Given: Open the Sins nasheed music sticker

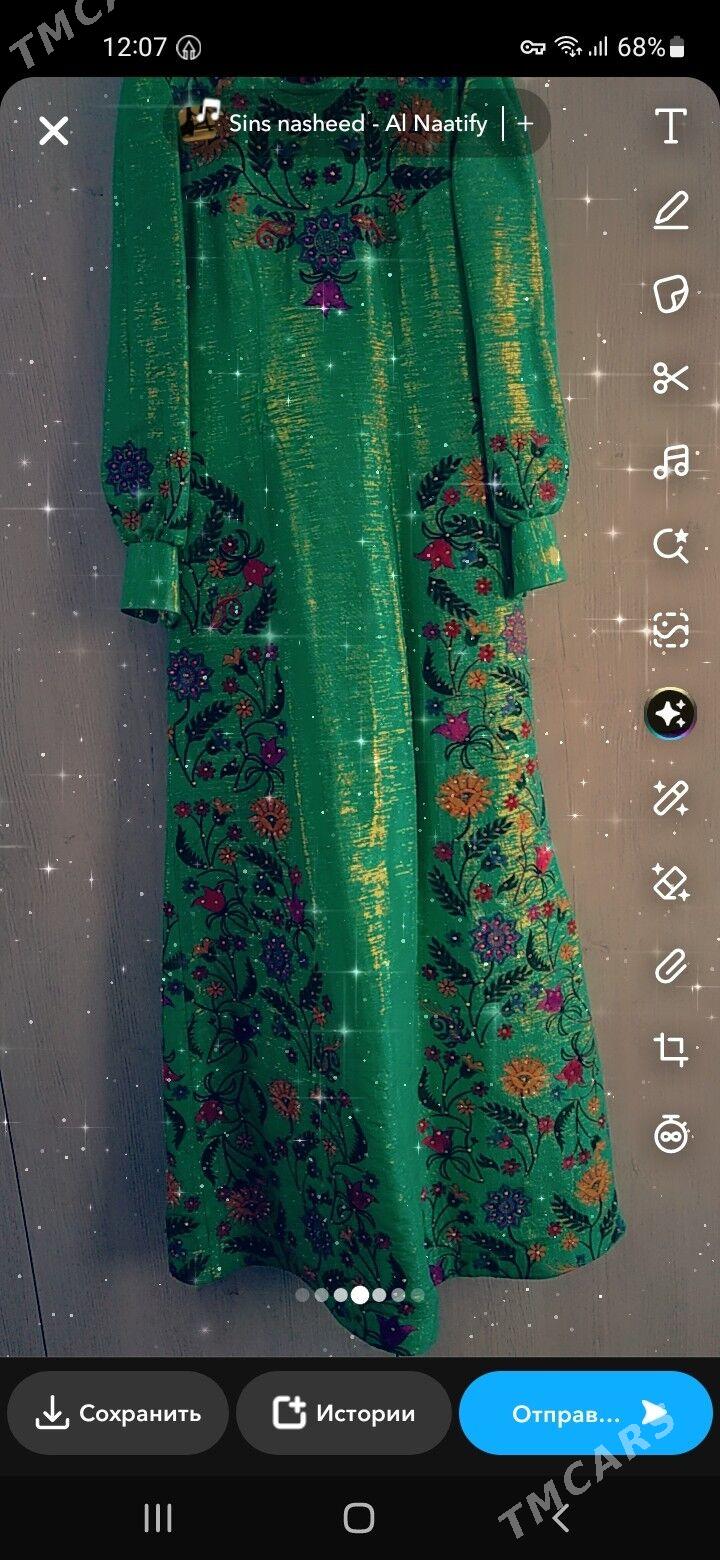Looking at the screenshot, I should coord(340,124).
